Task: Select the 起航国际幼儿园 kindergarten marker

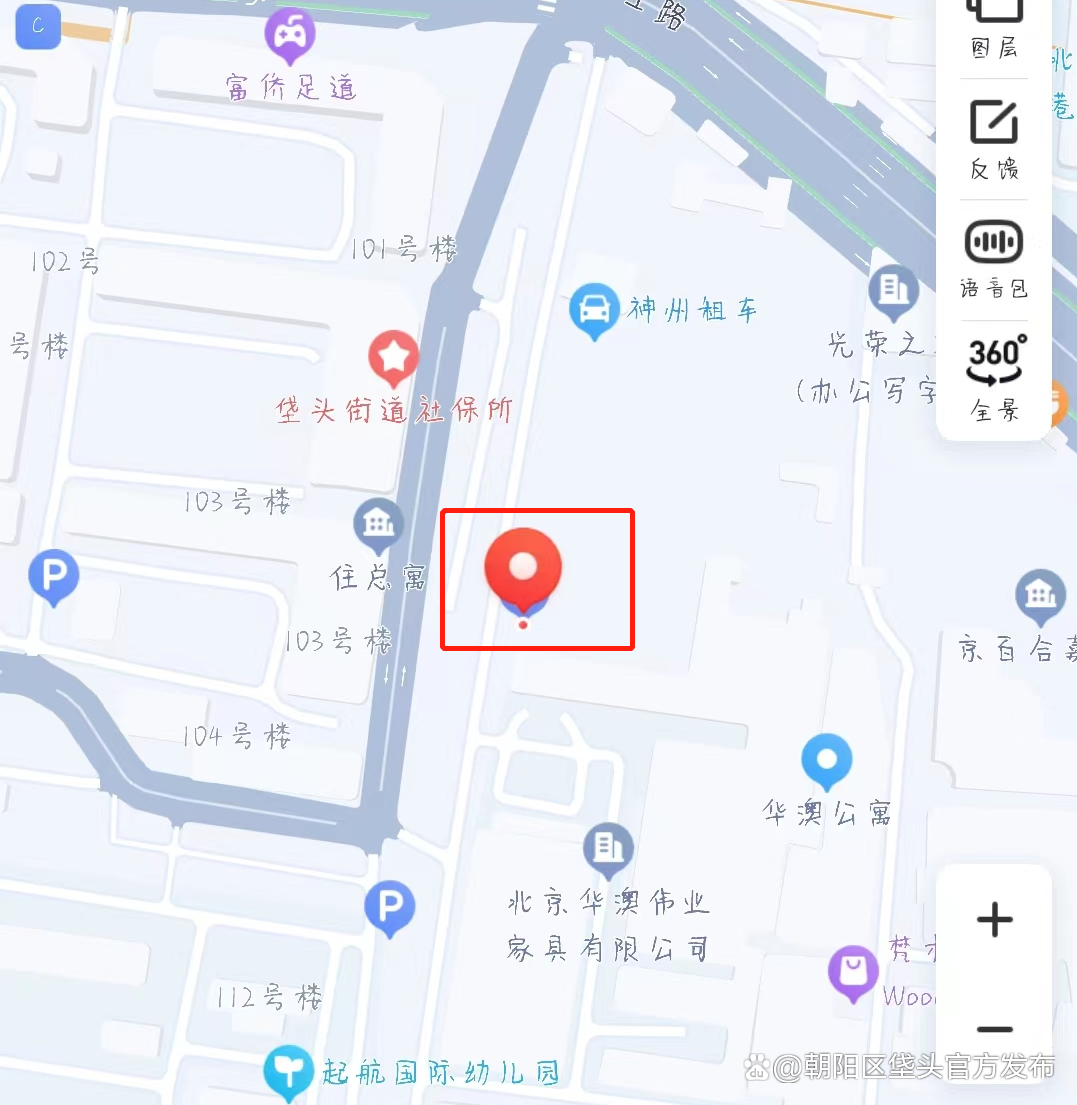Action: coord(288,1070)
